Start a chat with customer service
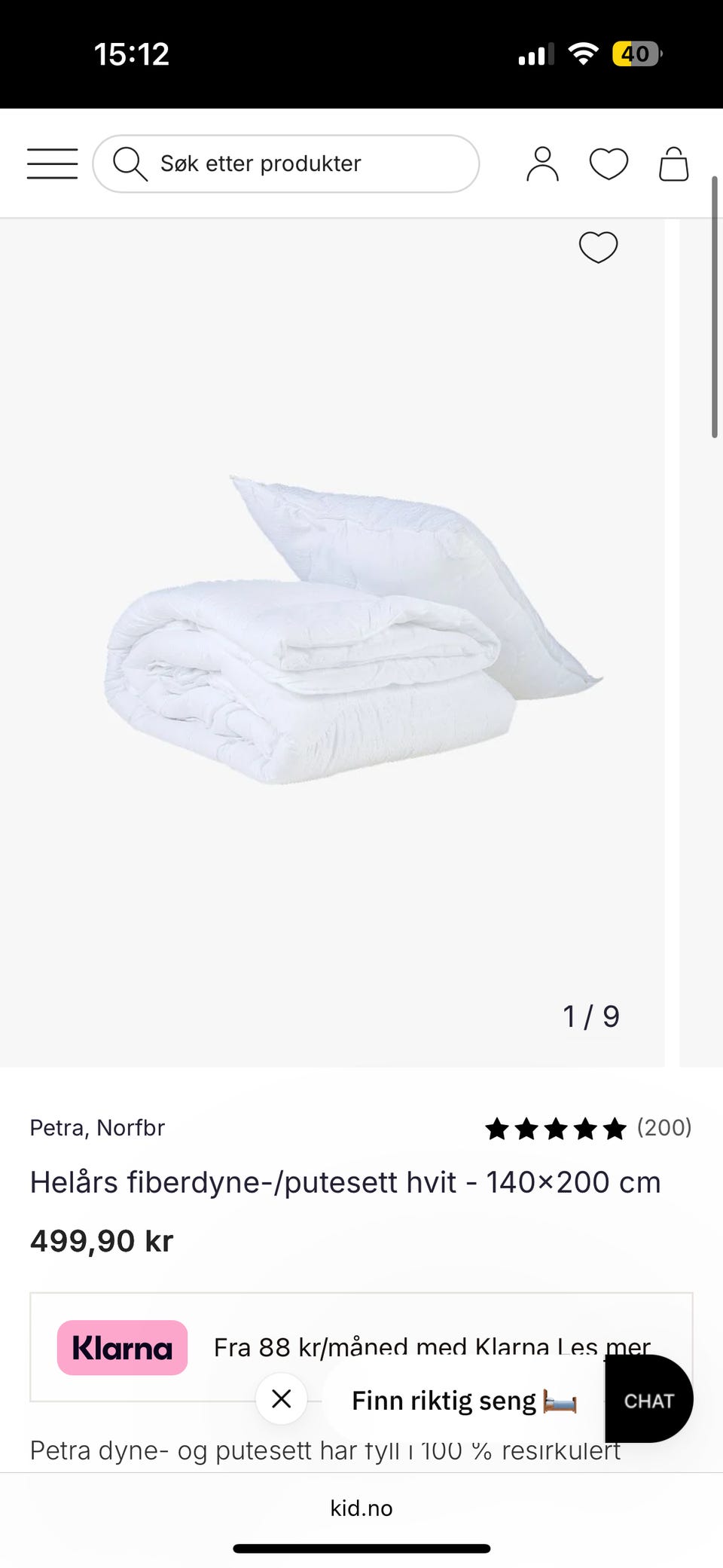 (648, 1401)
